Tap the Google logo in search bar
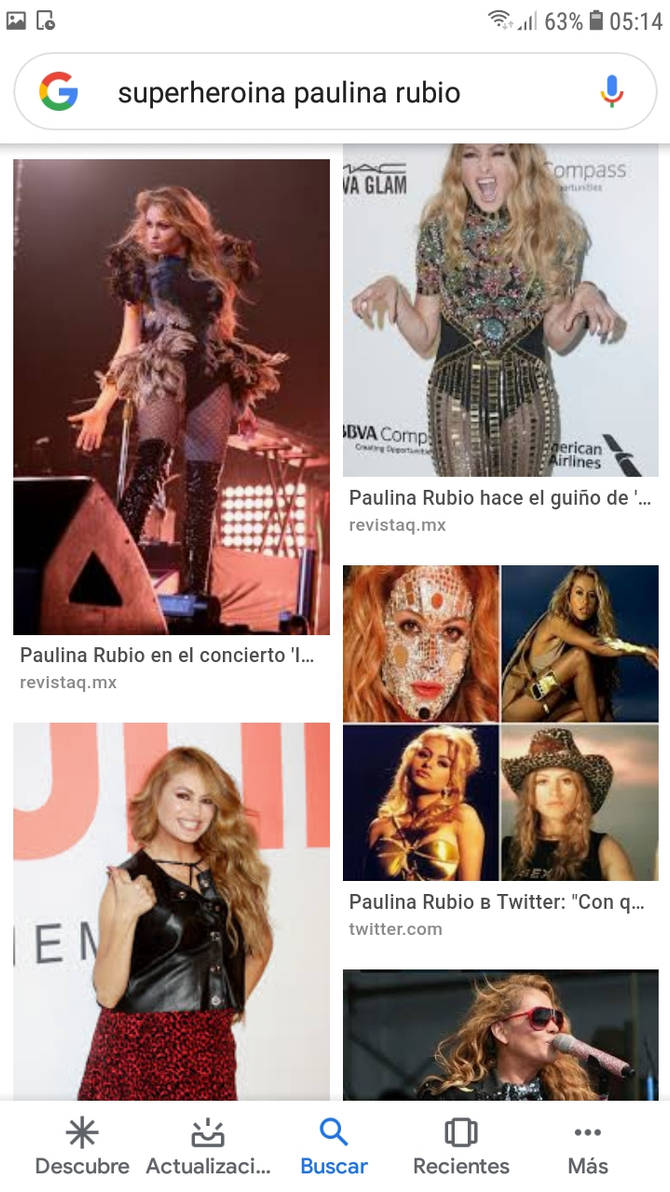Screen dimensions: 670x1192 58,92
